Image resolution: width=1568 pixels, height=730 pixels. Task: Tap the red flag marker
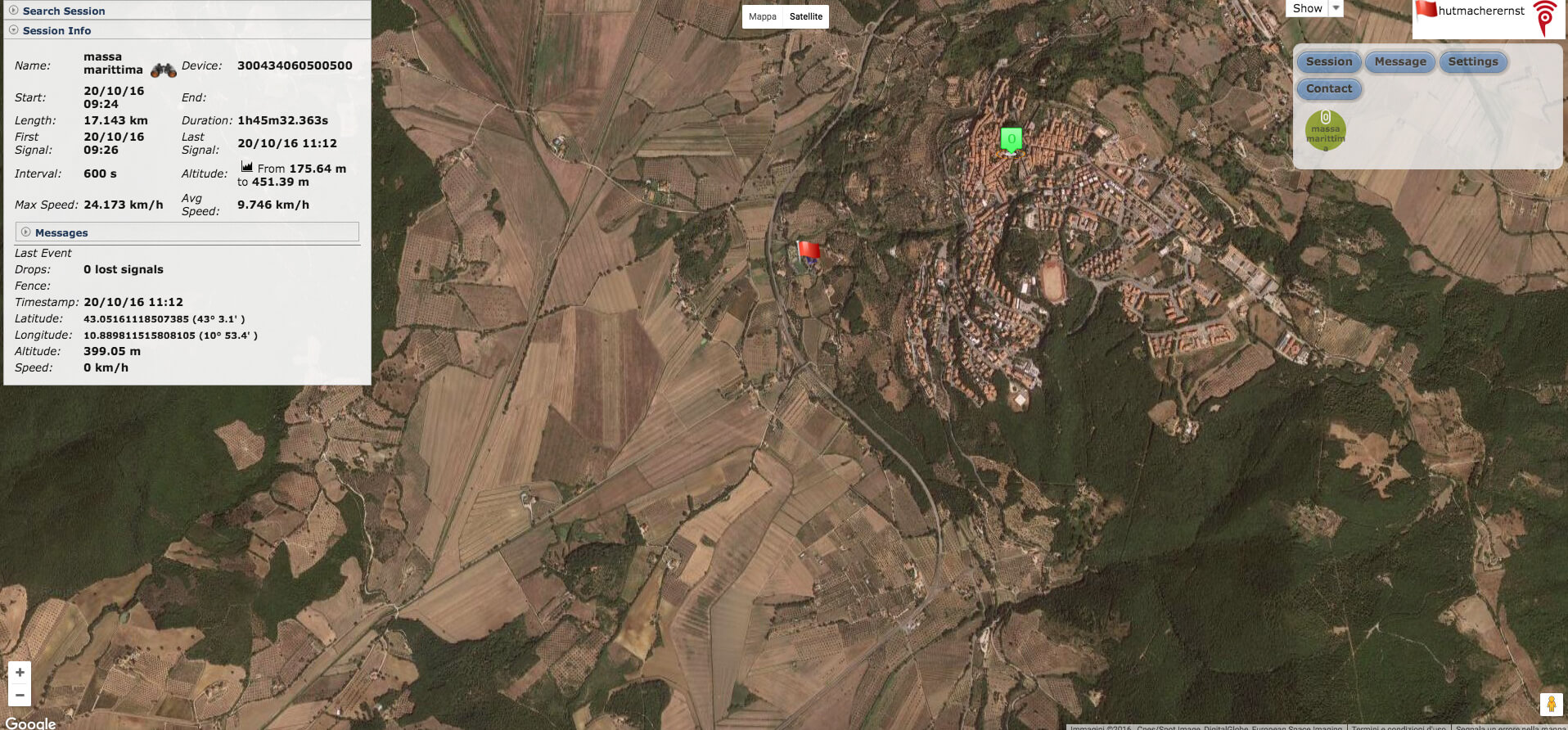tap(809, 250)
